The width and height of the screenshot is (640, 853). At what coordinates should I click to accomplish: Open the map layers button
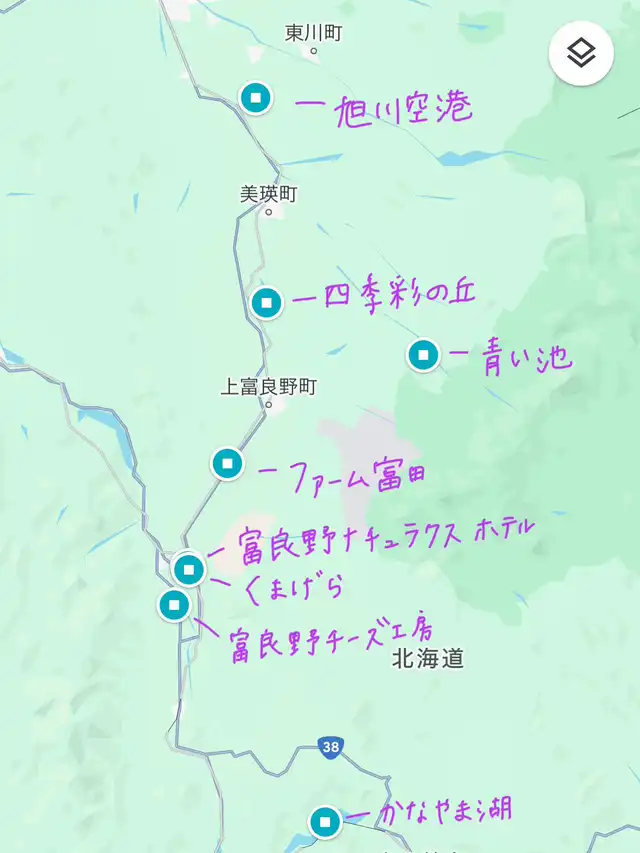581,53
